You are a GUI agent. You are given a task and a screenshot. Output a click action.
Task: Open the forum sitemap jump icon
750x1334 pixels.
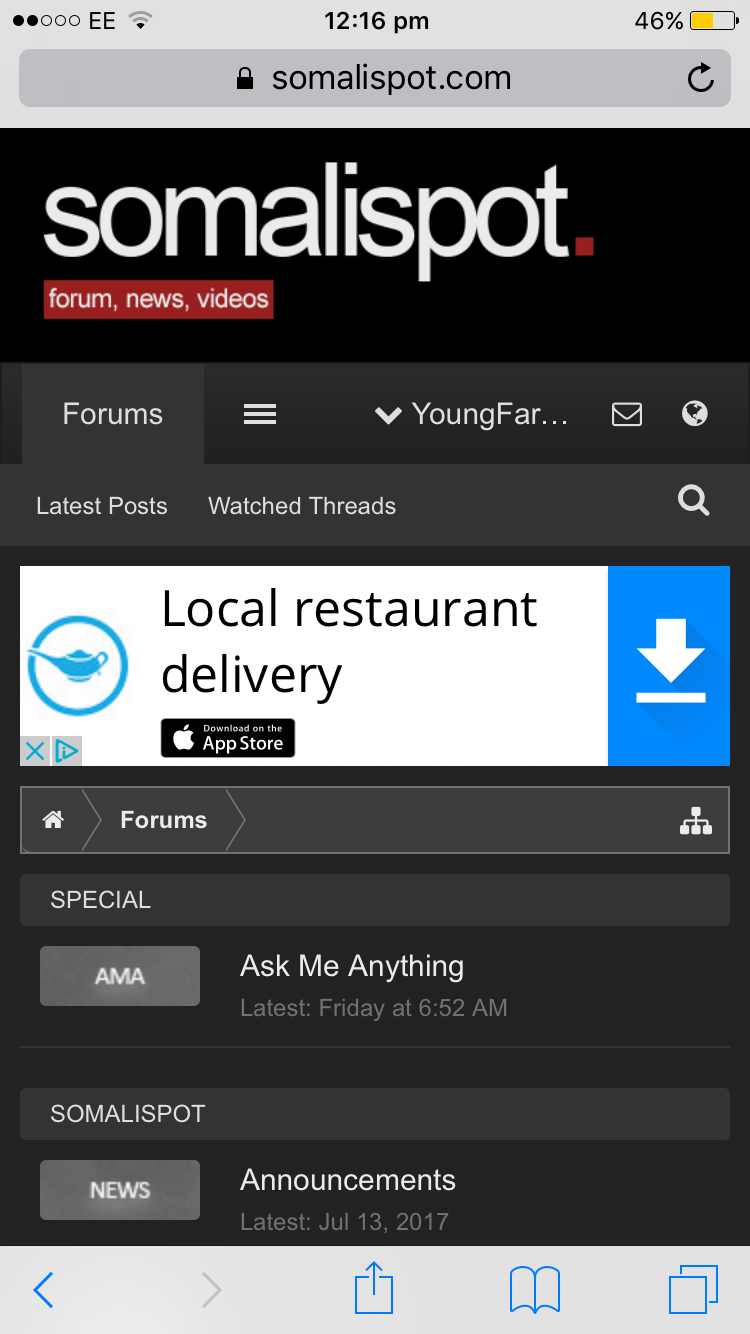[696, 820]
